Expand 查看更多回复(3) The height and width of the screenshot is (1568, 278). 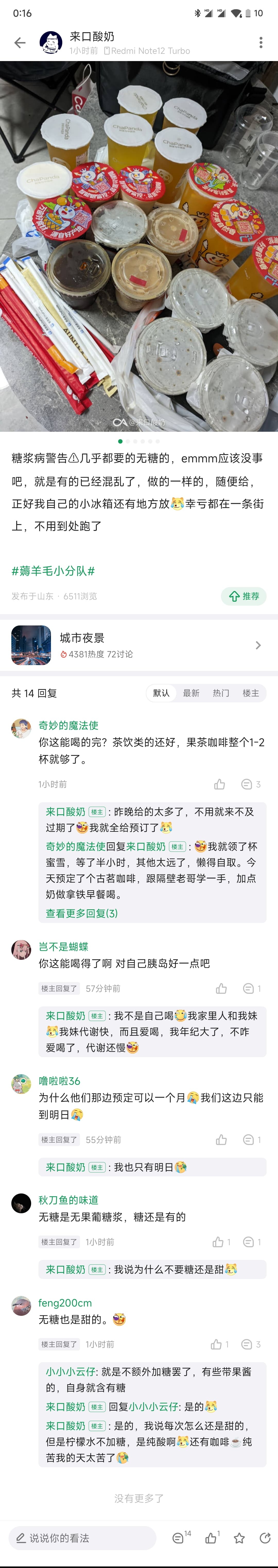point(82,912)
